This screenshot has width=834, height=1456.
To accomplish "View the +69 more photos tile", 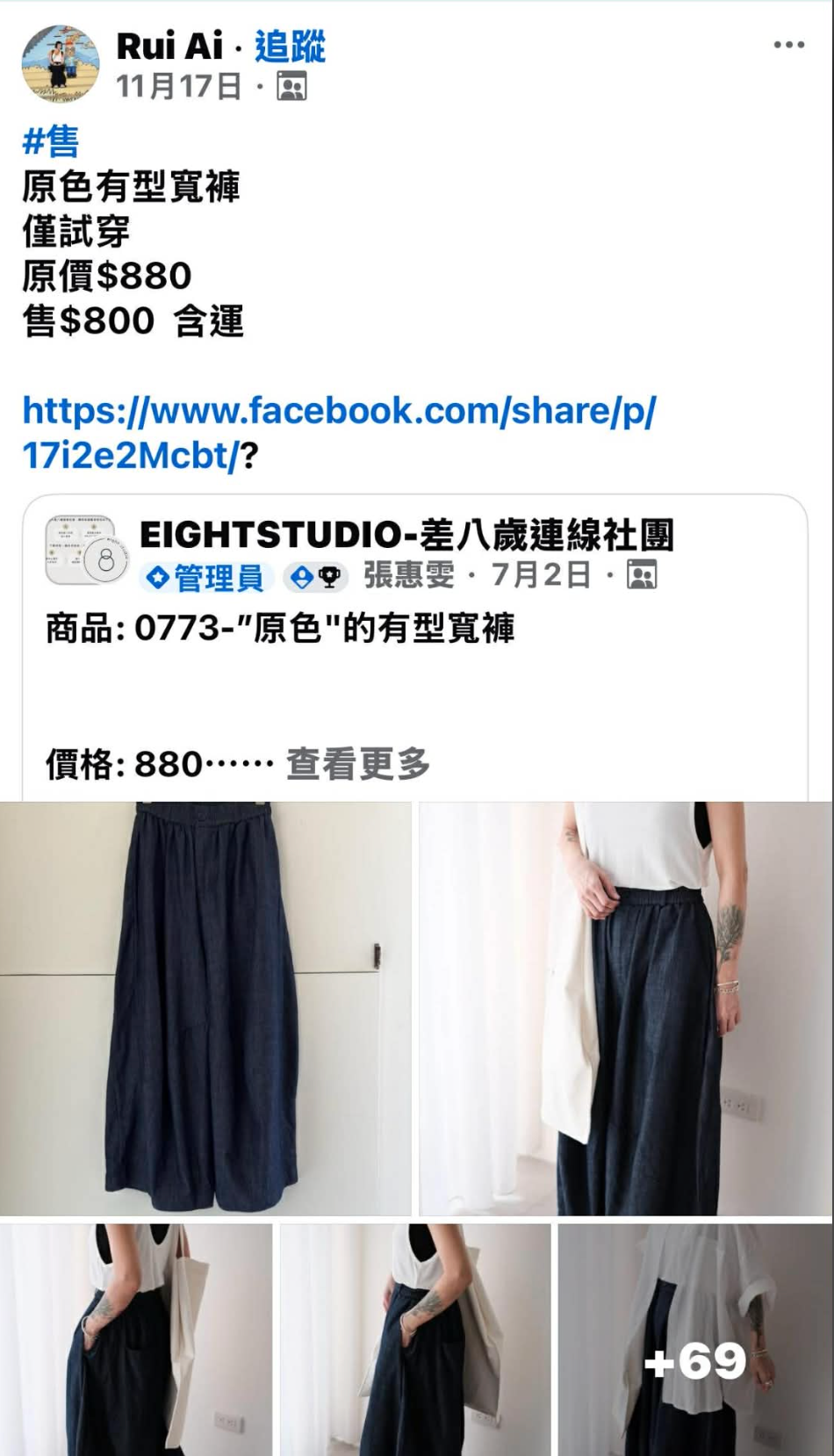I will tap(694, 1339).
